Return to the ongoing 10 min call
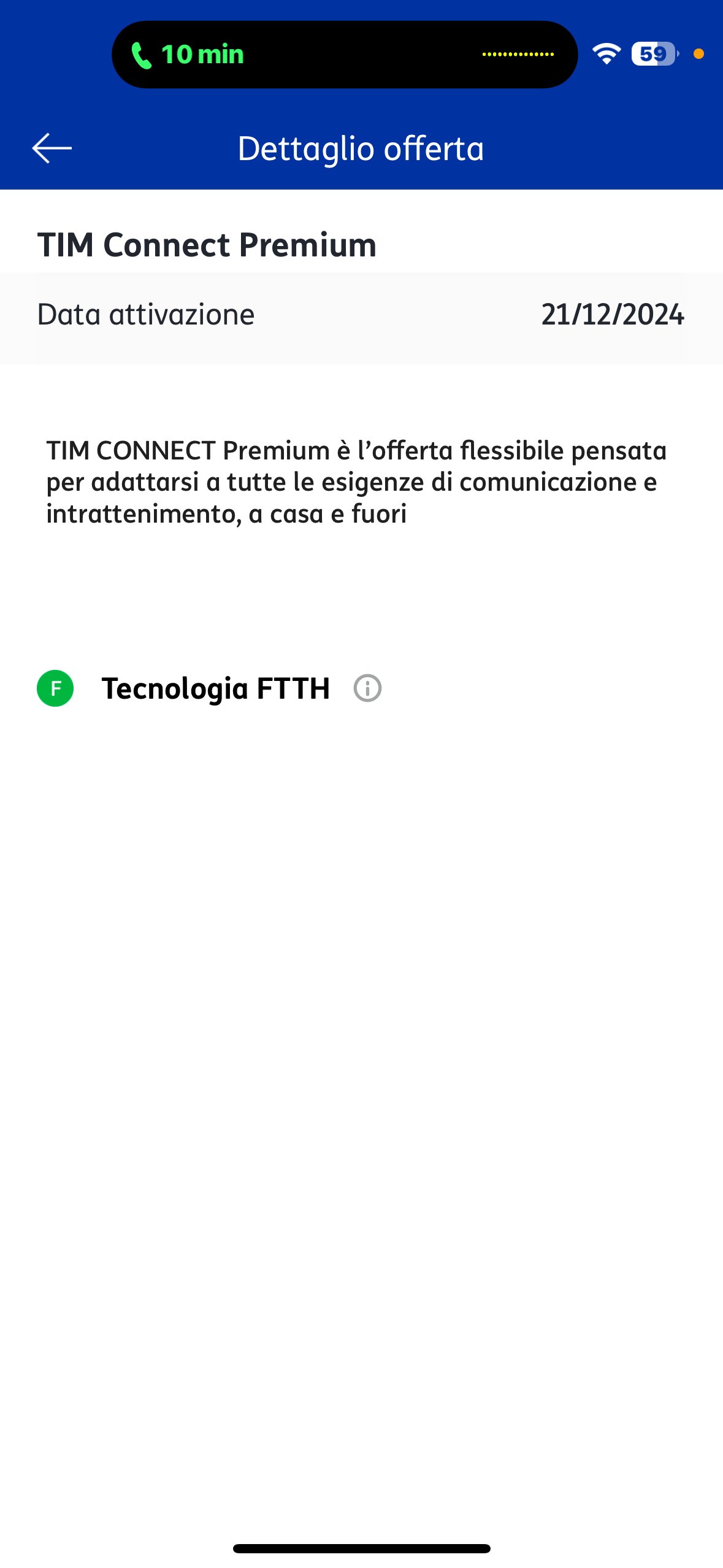 [x=344, y=55]
